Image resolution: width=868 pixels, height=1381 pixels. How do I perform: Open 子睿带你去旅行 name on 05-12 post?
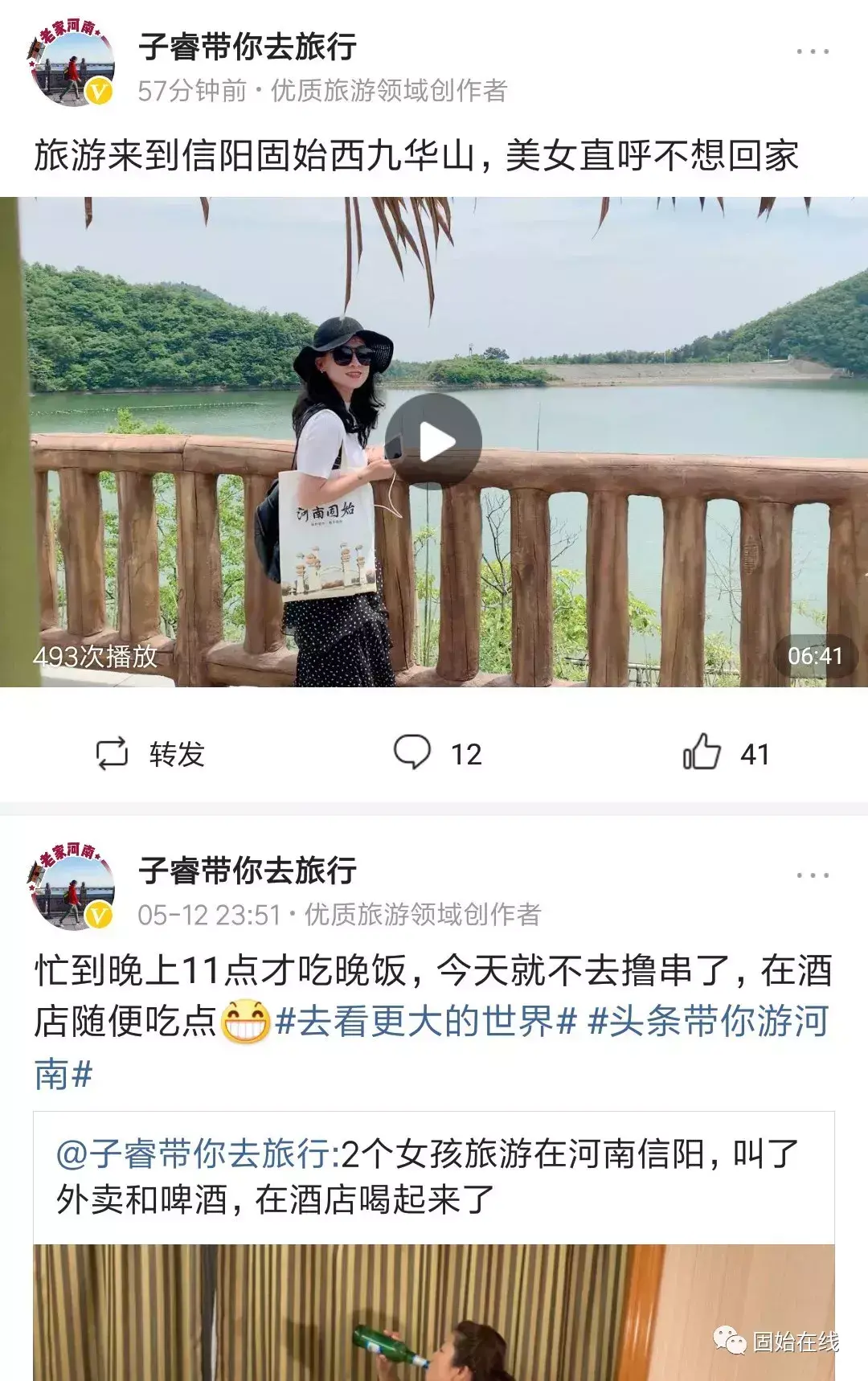pos(248,870)
